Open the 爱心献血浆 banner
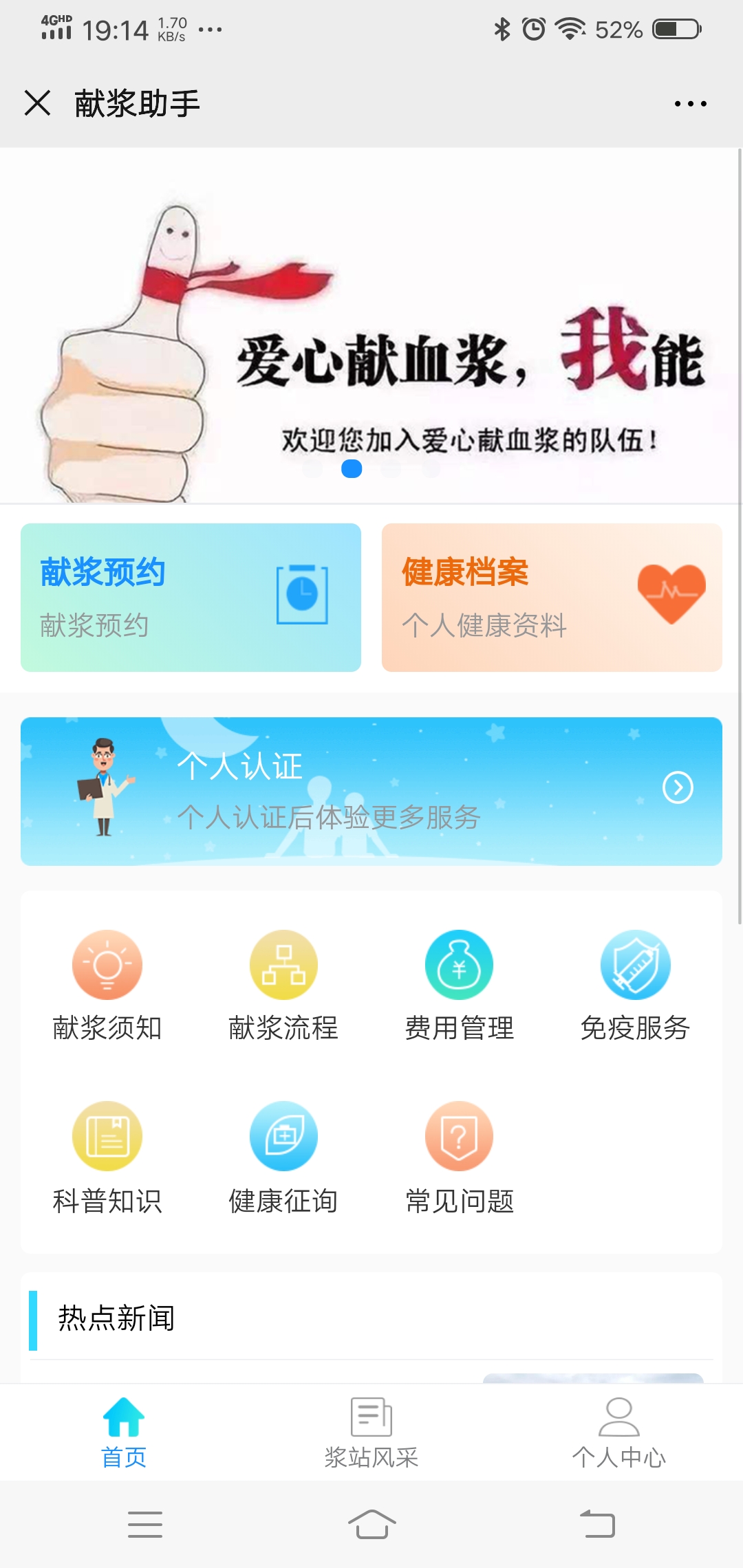 coord(371,330)
